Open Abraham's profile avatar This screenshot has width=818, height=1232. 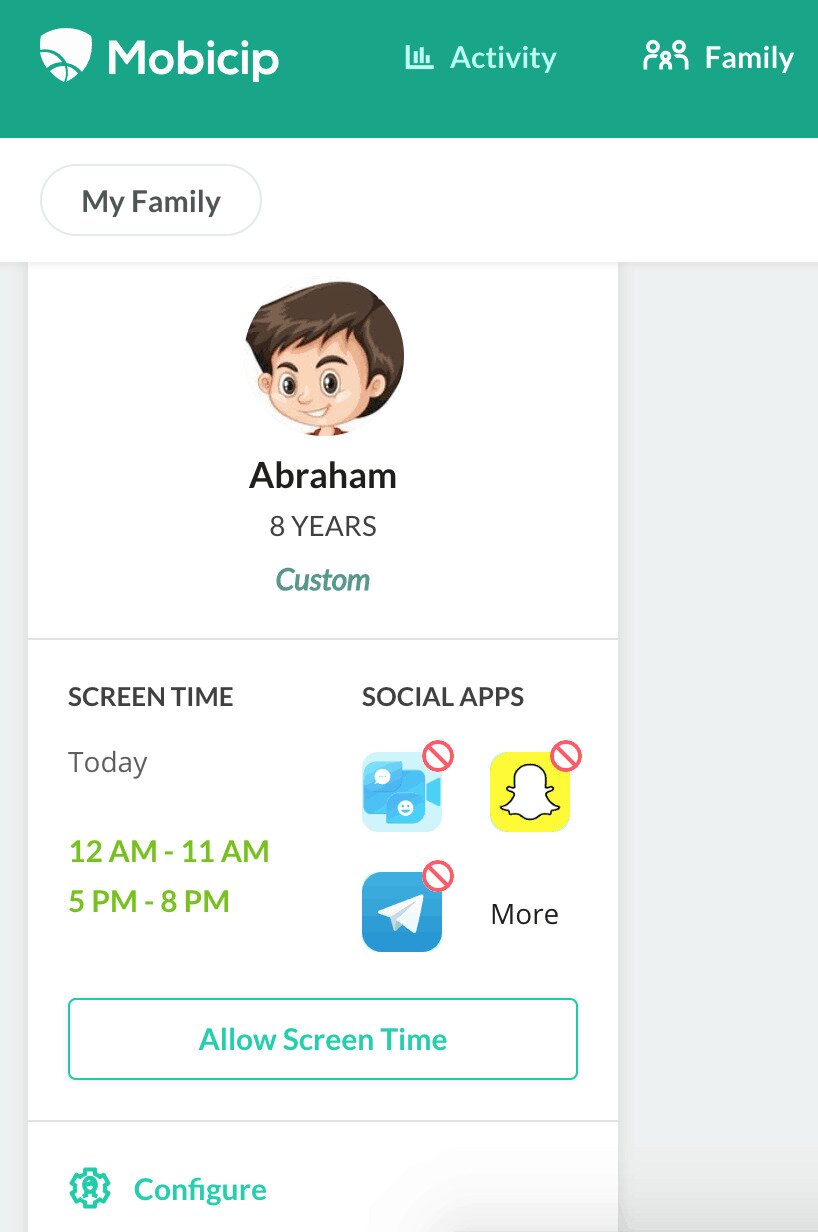324,358
